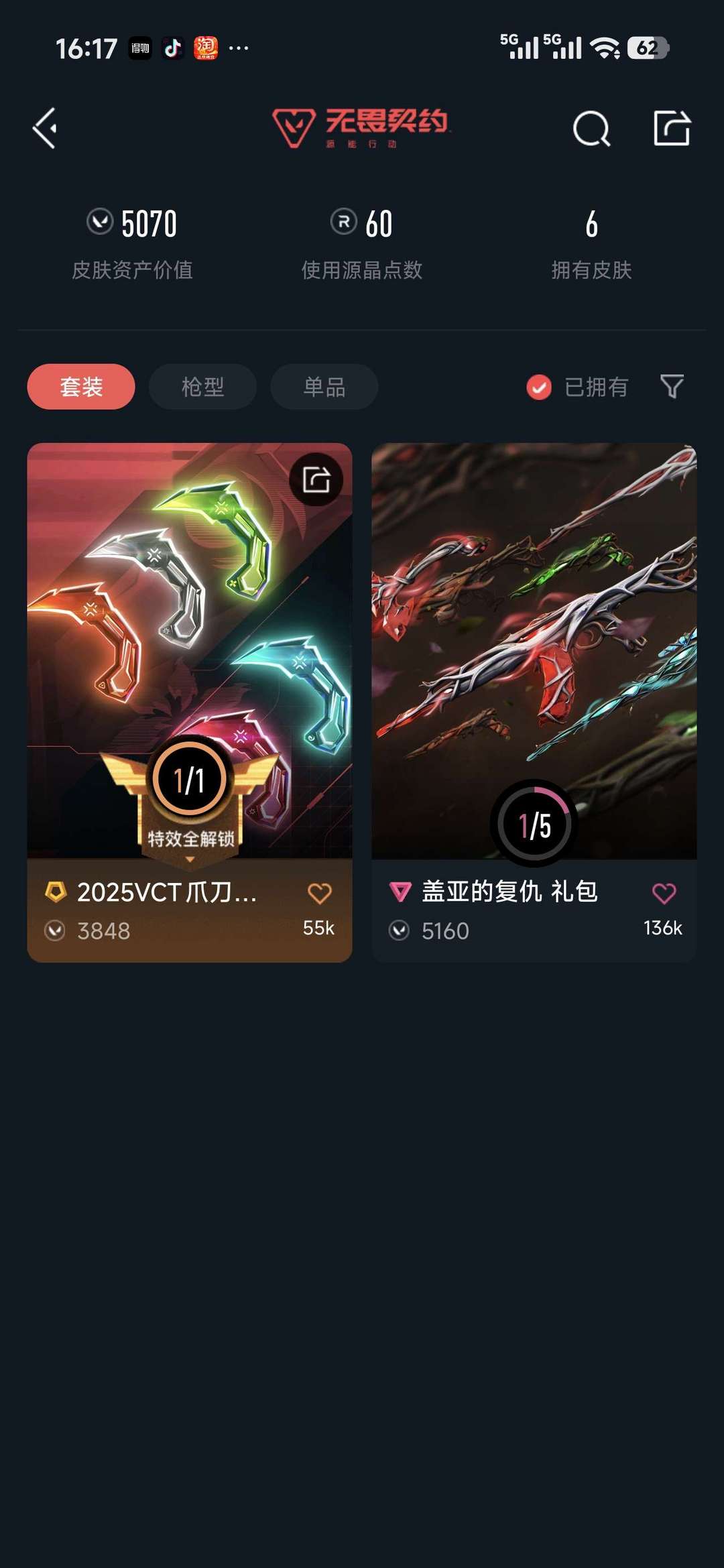Open the filter funnel icon
The height and width of the screenshot is (1568, 724).
(672, 386)
